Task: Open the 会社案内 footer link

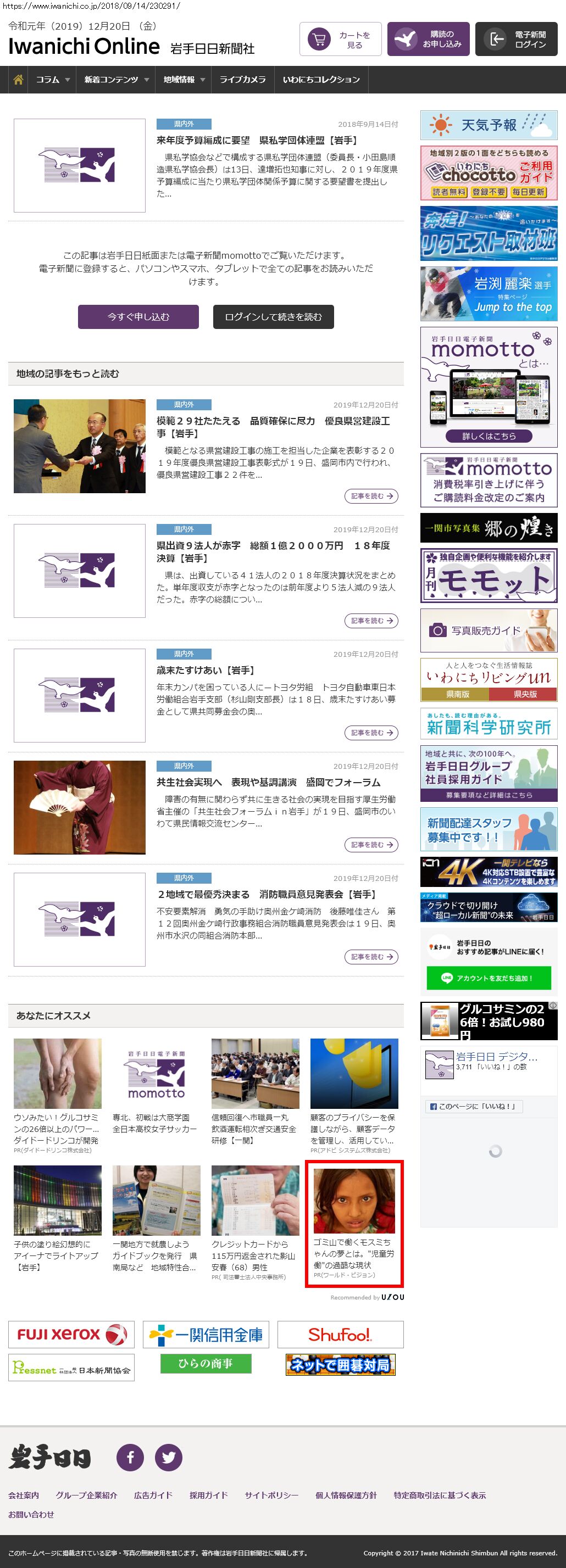Action: (x=24, y=1496)
